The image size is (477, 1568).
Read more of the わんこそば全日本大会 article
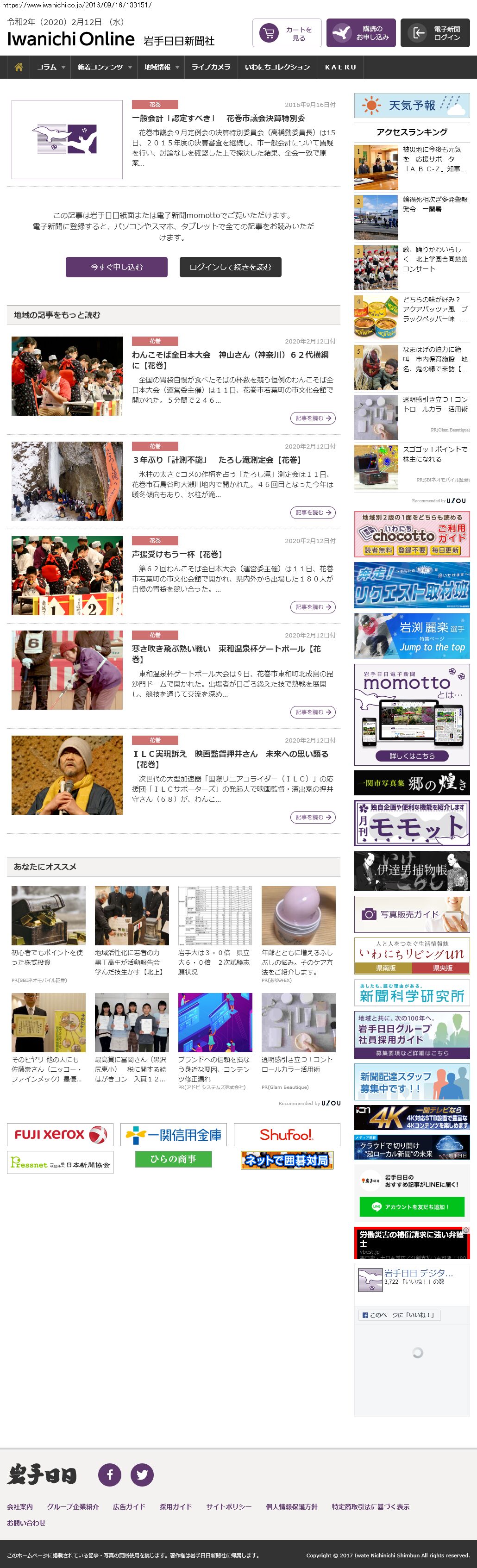coord(313,418)
